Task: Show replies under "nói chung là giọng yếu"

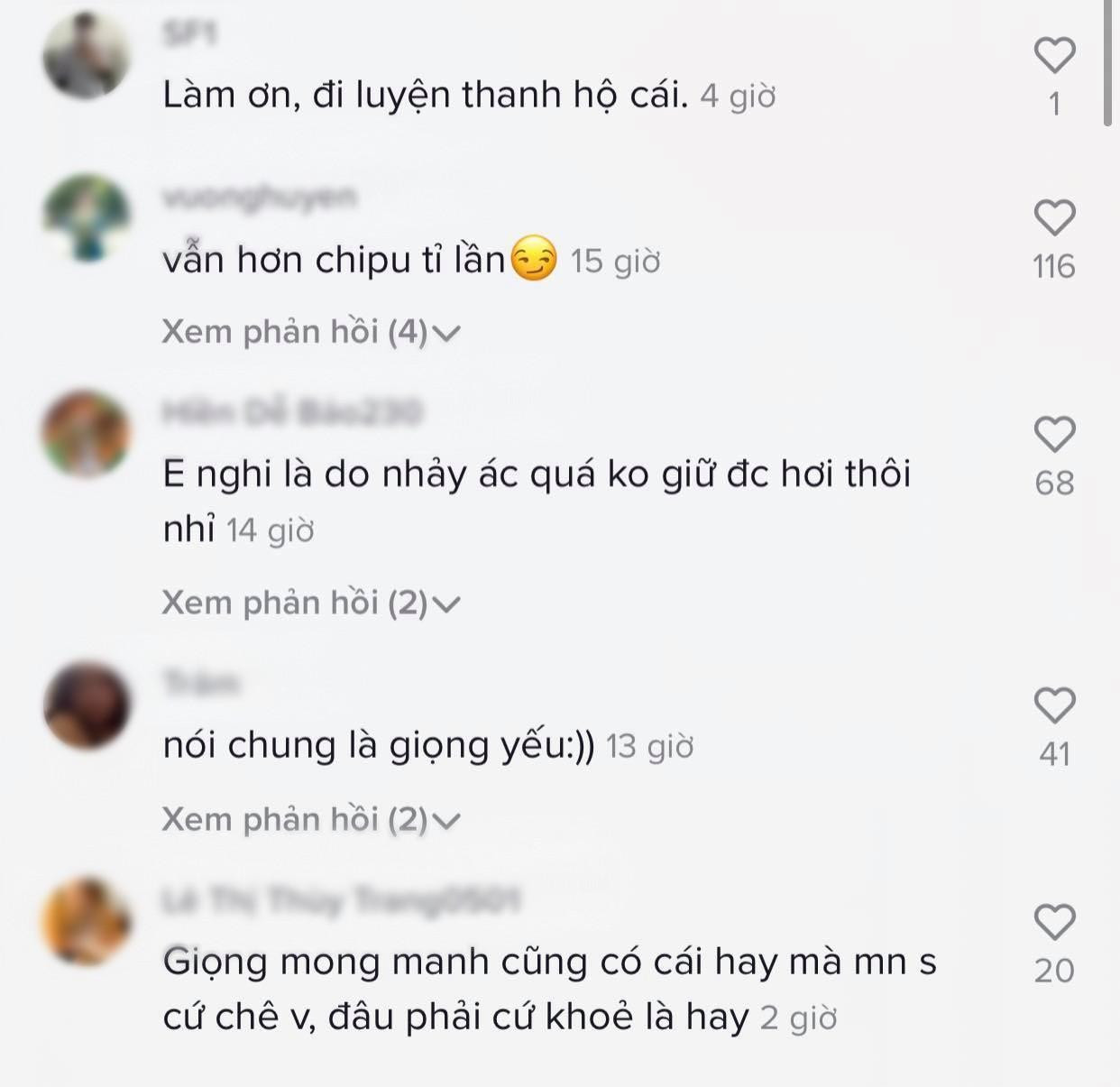Action: 311,819
